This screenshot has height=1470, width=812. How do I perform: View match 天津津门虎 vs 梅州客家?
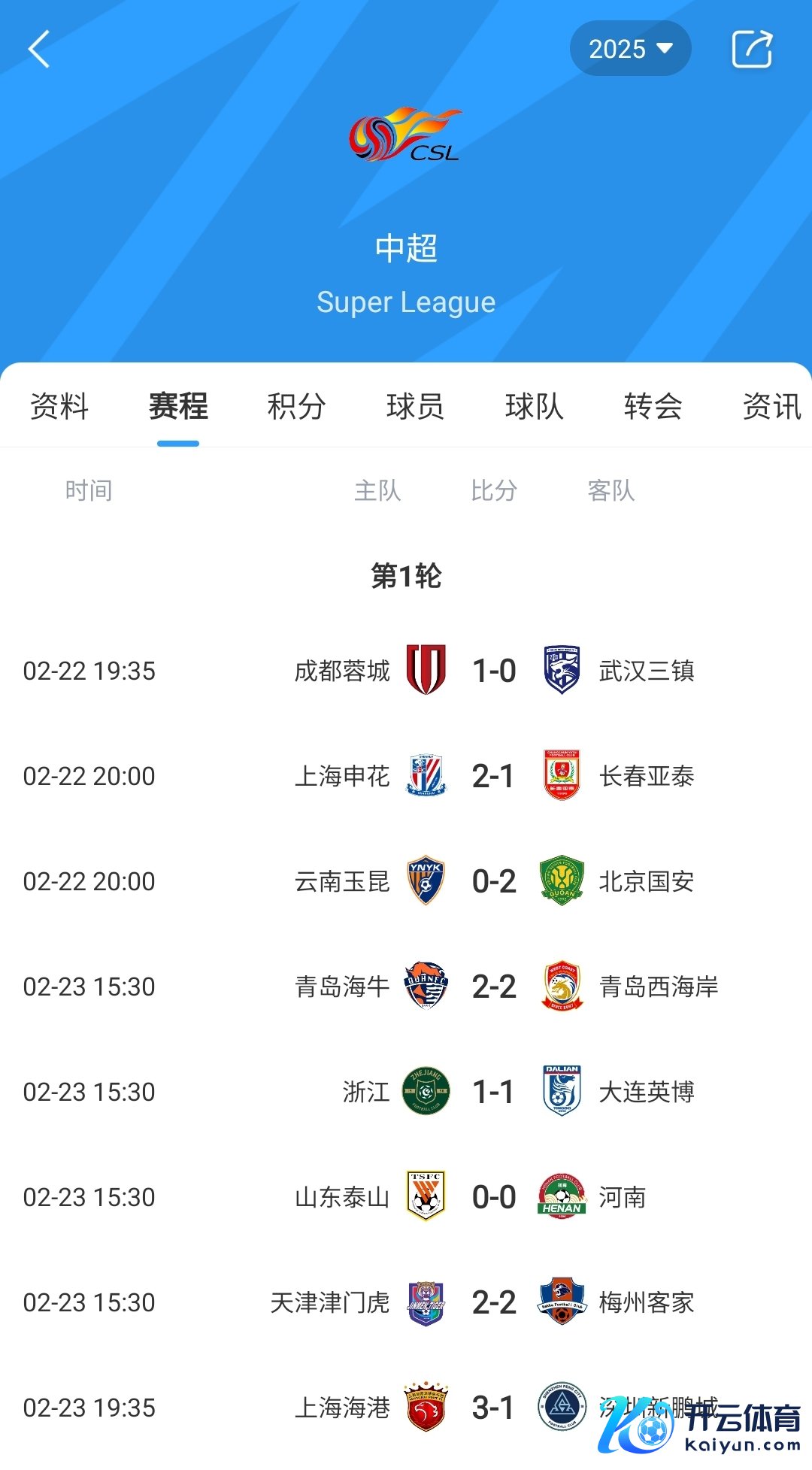(493, 1302)
